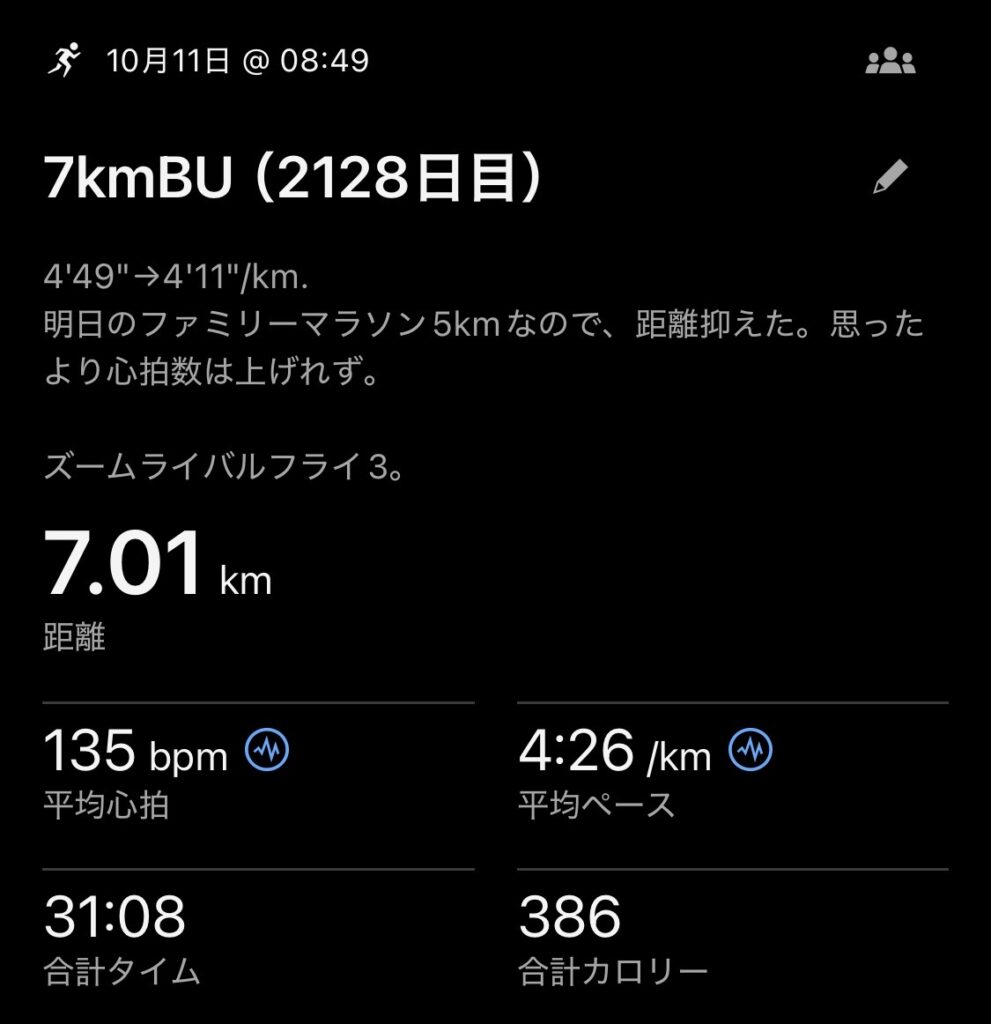Edit the 7kmBU activity title with the pencil

(889, 178)
